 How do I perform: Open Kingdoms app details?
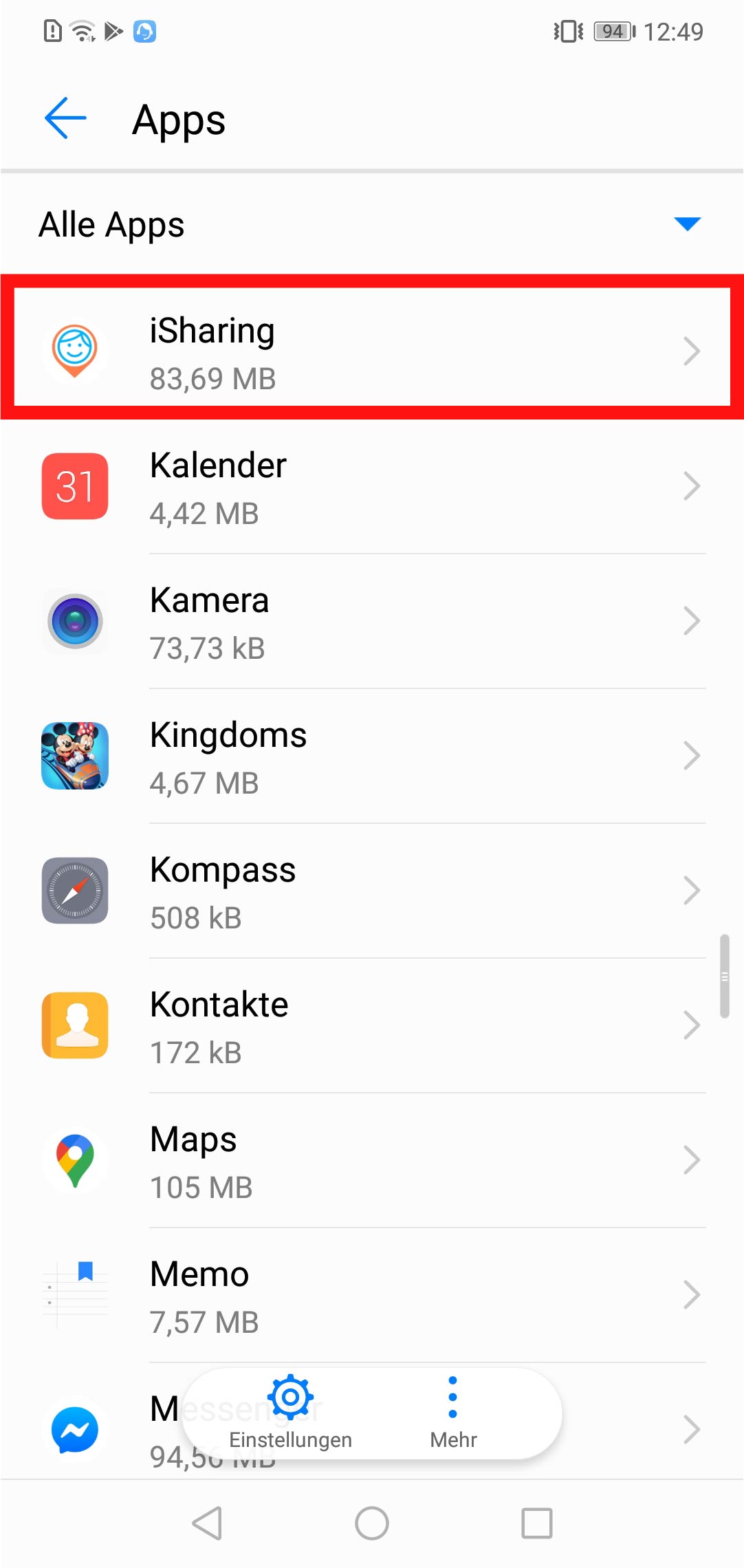pyautogui.click(x=371, y=756)
